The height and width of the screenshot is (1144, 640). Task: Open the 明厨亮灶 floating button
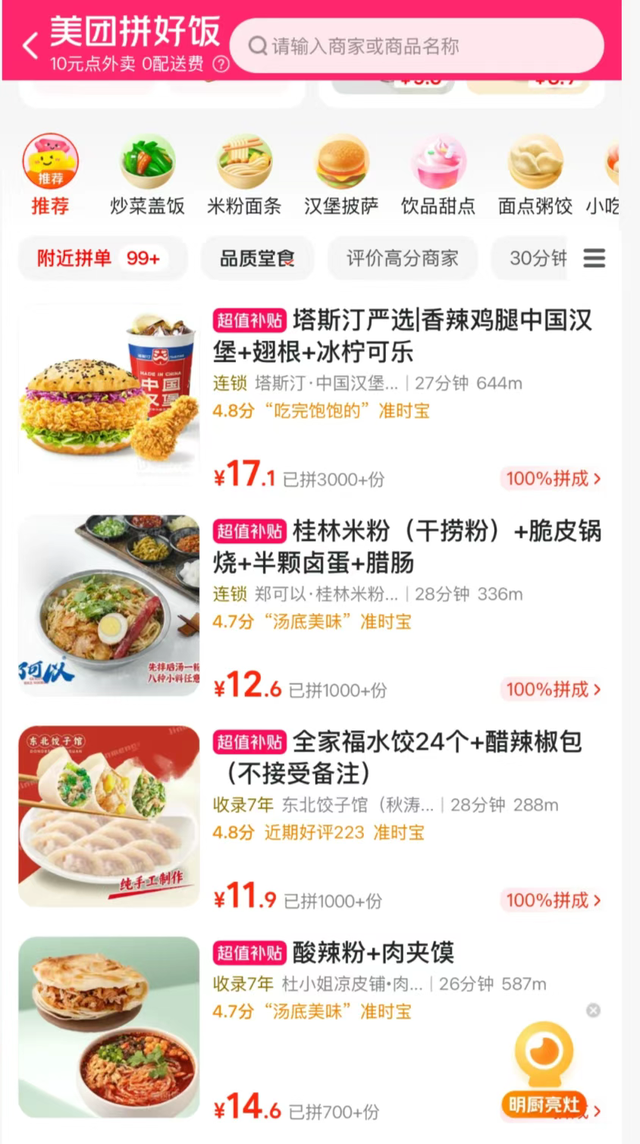[543, 1072]
